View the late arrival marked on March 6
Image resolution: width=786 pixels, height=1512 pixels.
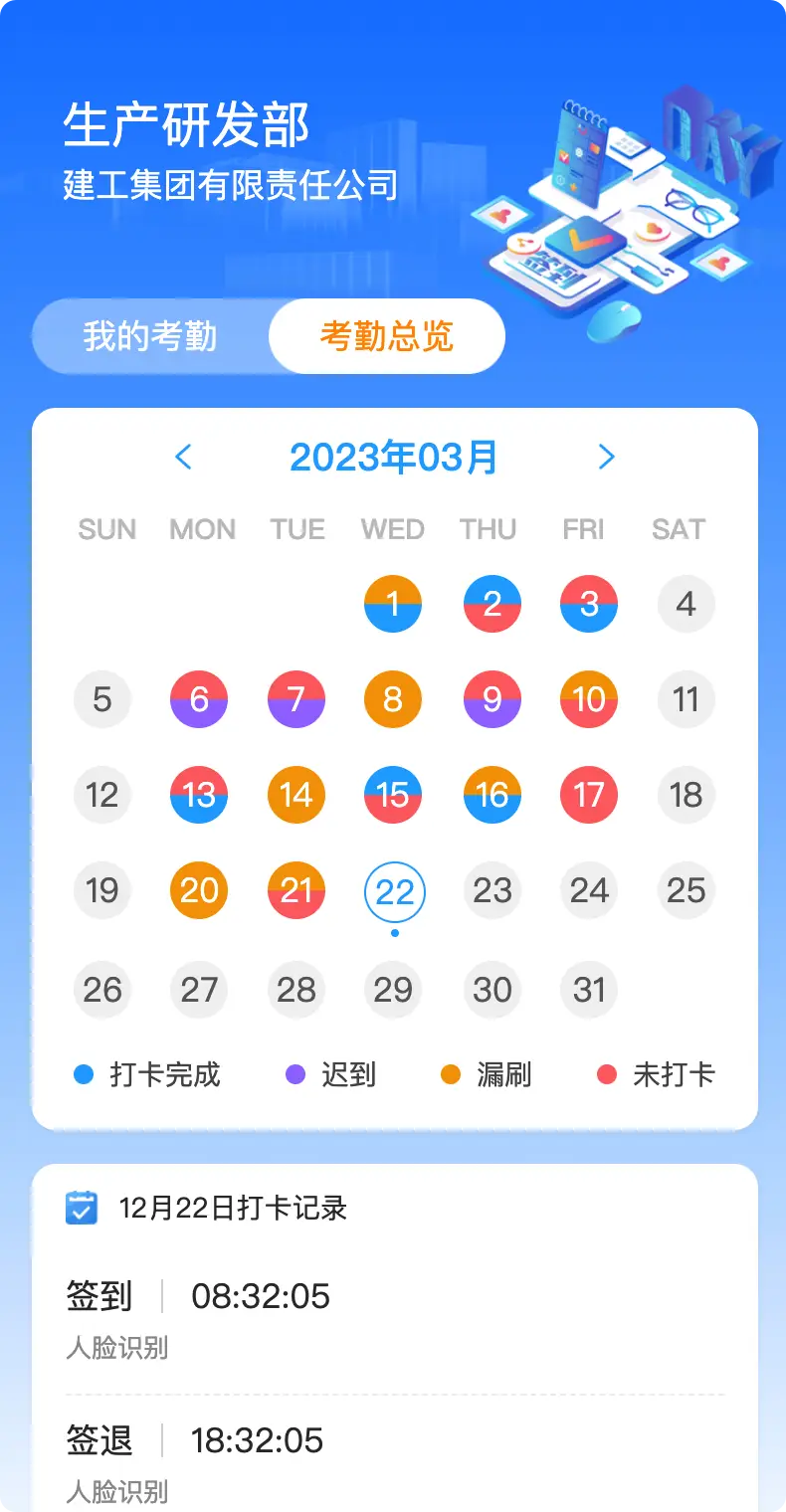199,699
